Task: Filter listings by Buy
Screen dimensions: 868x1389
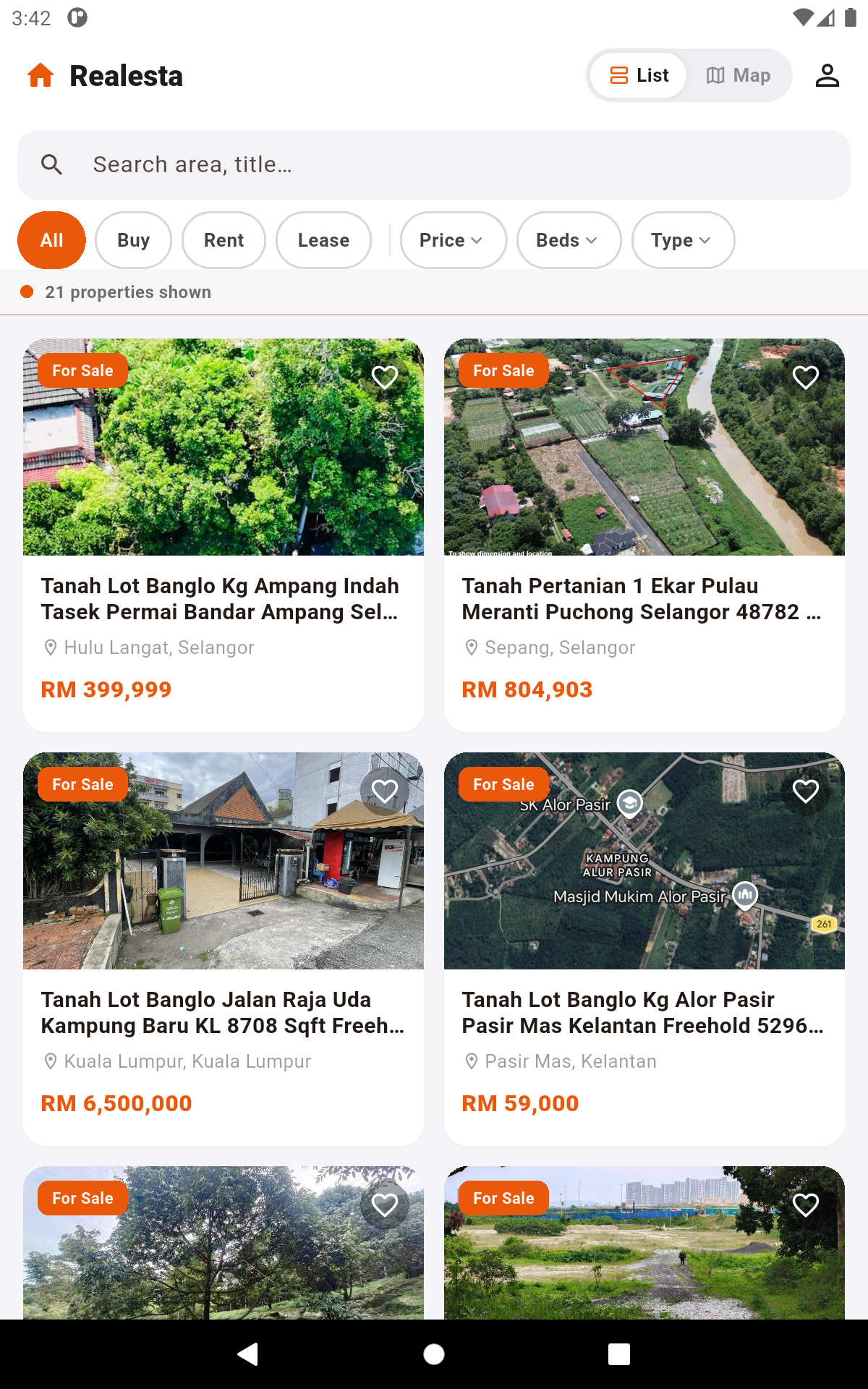Action: pyautogui.click(x=133, y=240)
